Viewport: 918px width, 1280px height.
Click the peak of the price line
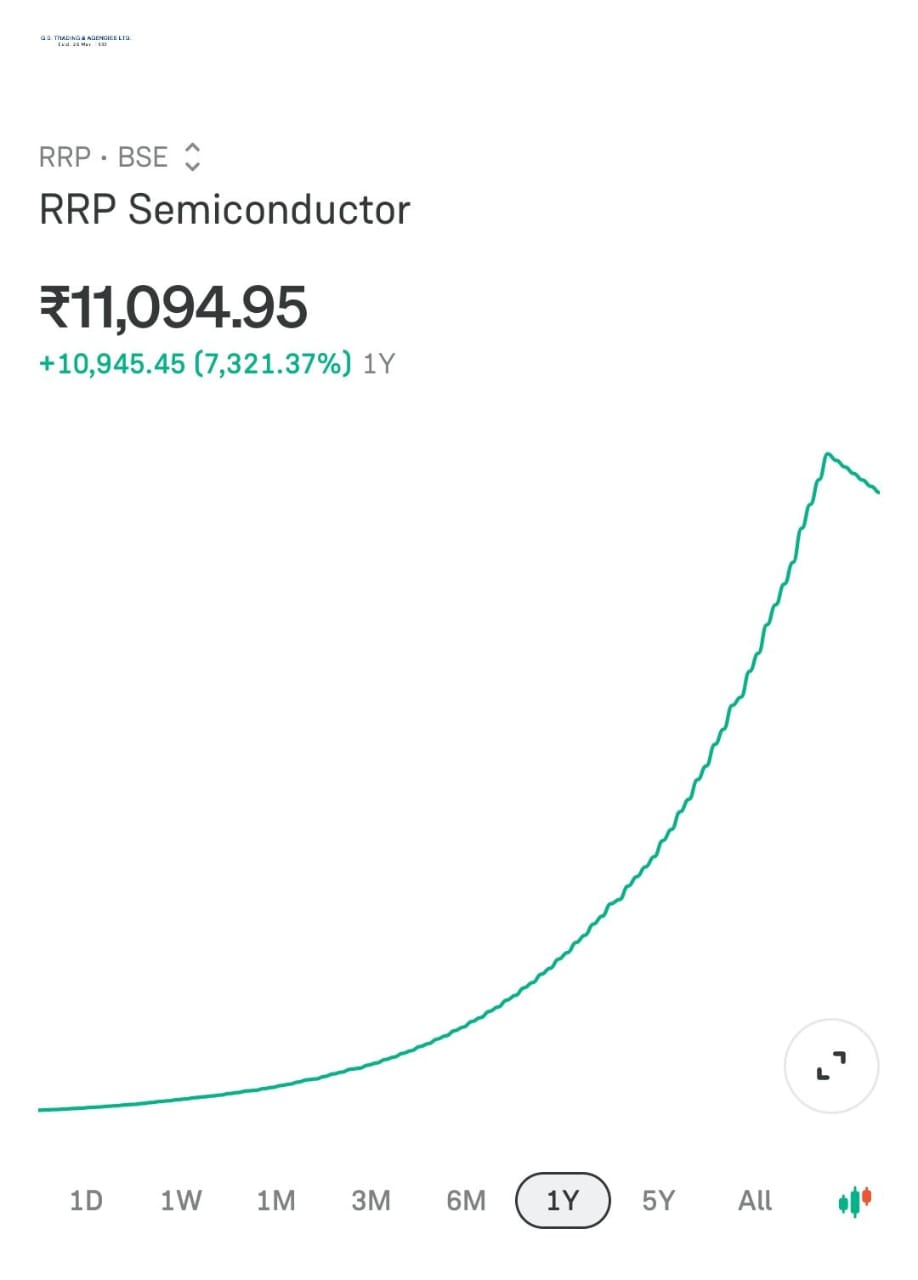click(x=826, y=453)
